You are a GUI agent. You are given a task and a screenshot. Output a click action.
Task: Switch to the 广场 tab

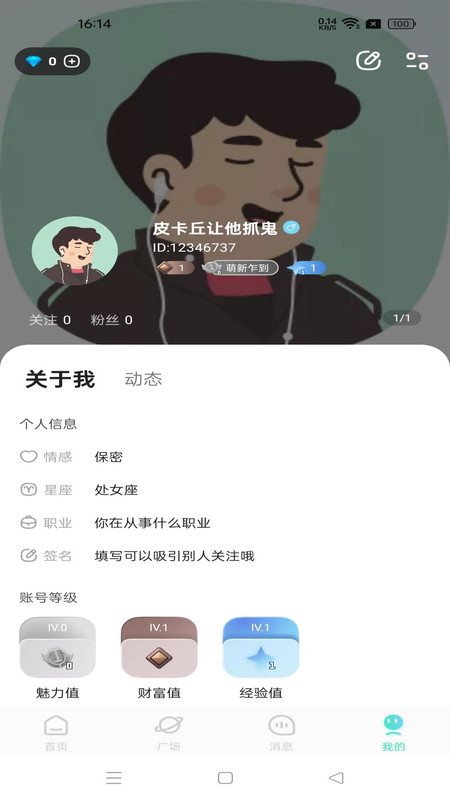click(x=168, y=733)
